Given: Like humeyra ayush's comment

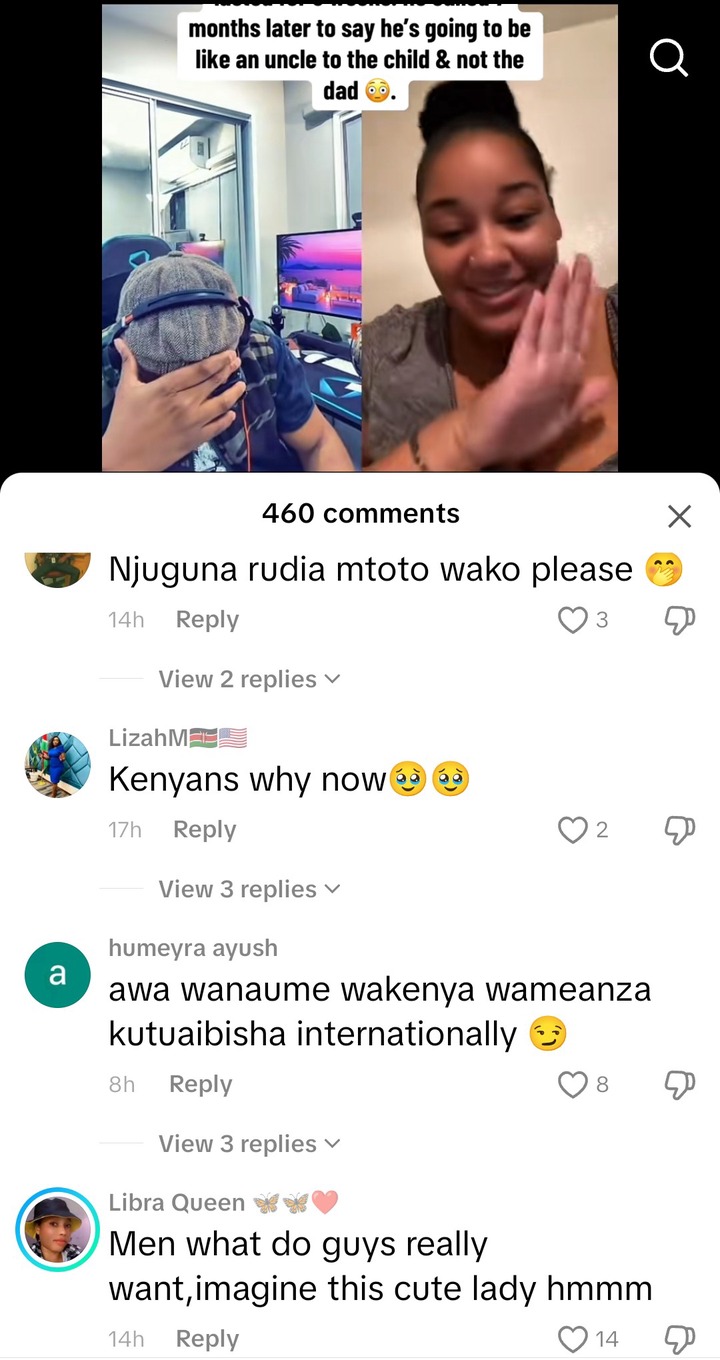Looking at the screenshot, I should coord(573,1085).
